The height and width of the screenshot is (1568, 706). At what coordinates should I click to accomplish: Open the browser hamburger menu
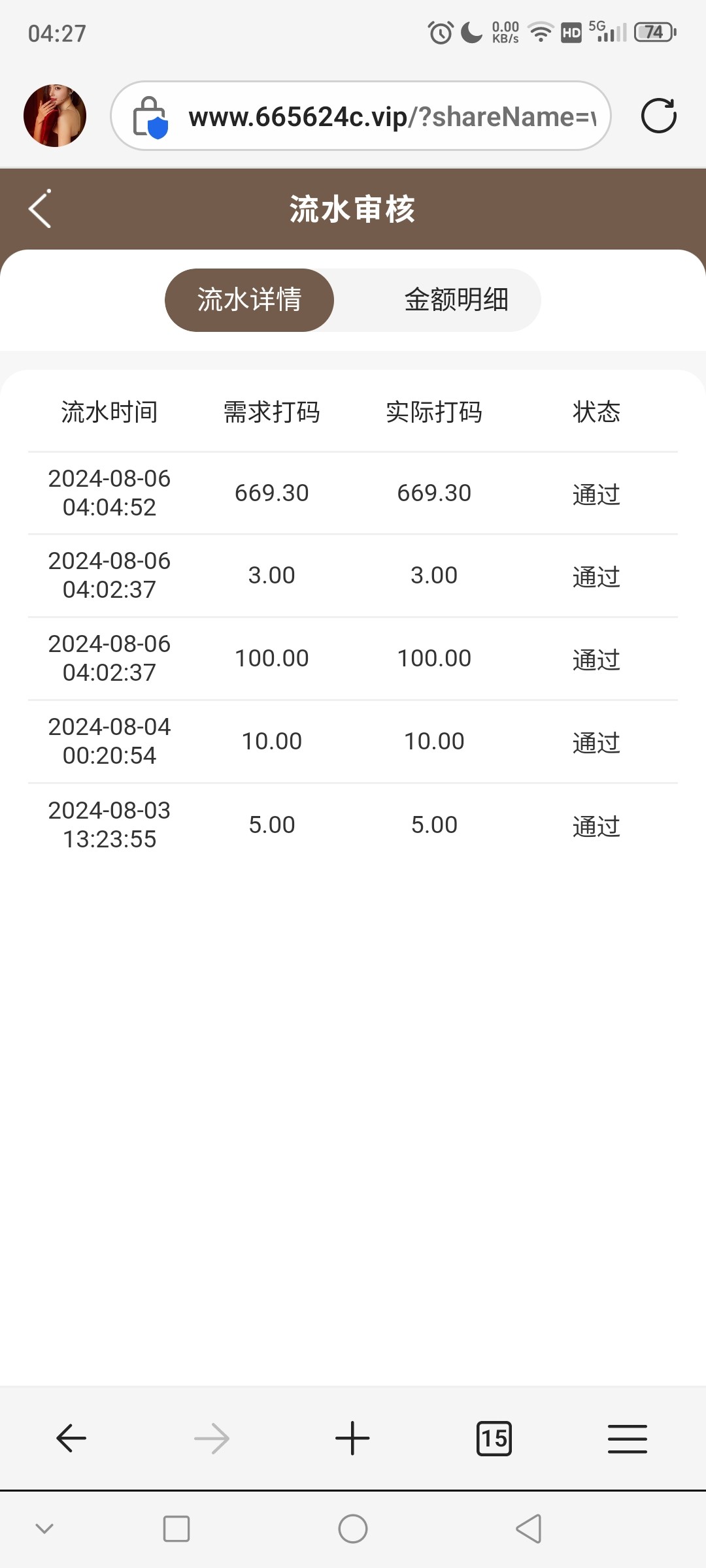pyautogui.click(x=627, y=1438)
